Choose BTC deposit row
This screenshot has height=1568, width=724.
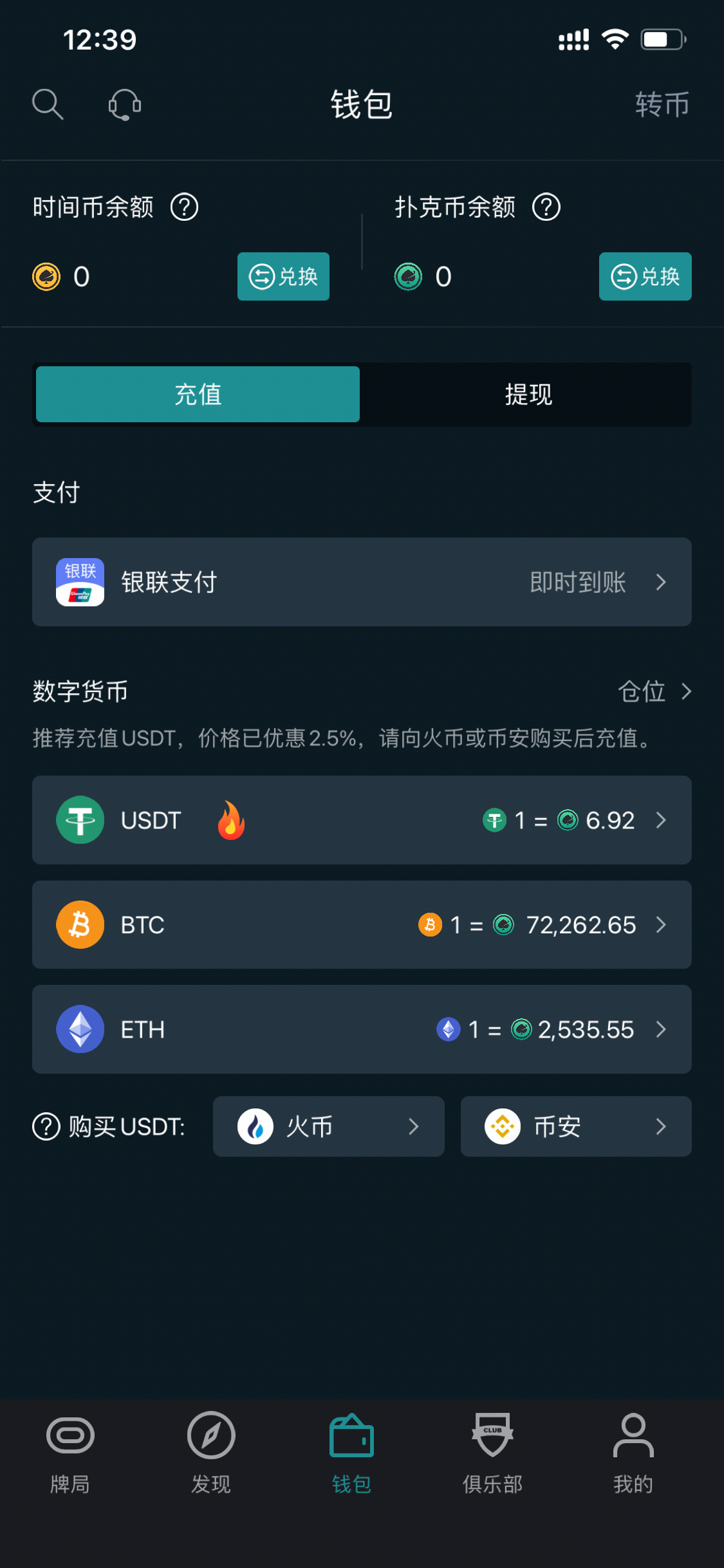[362, 925]
